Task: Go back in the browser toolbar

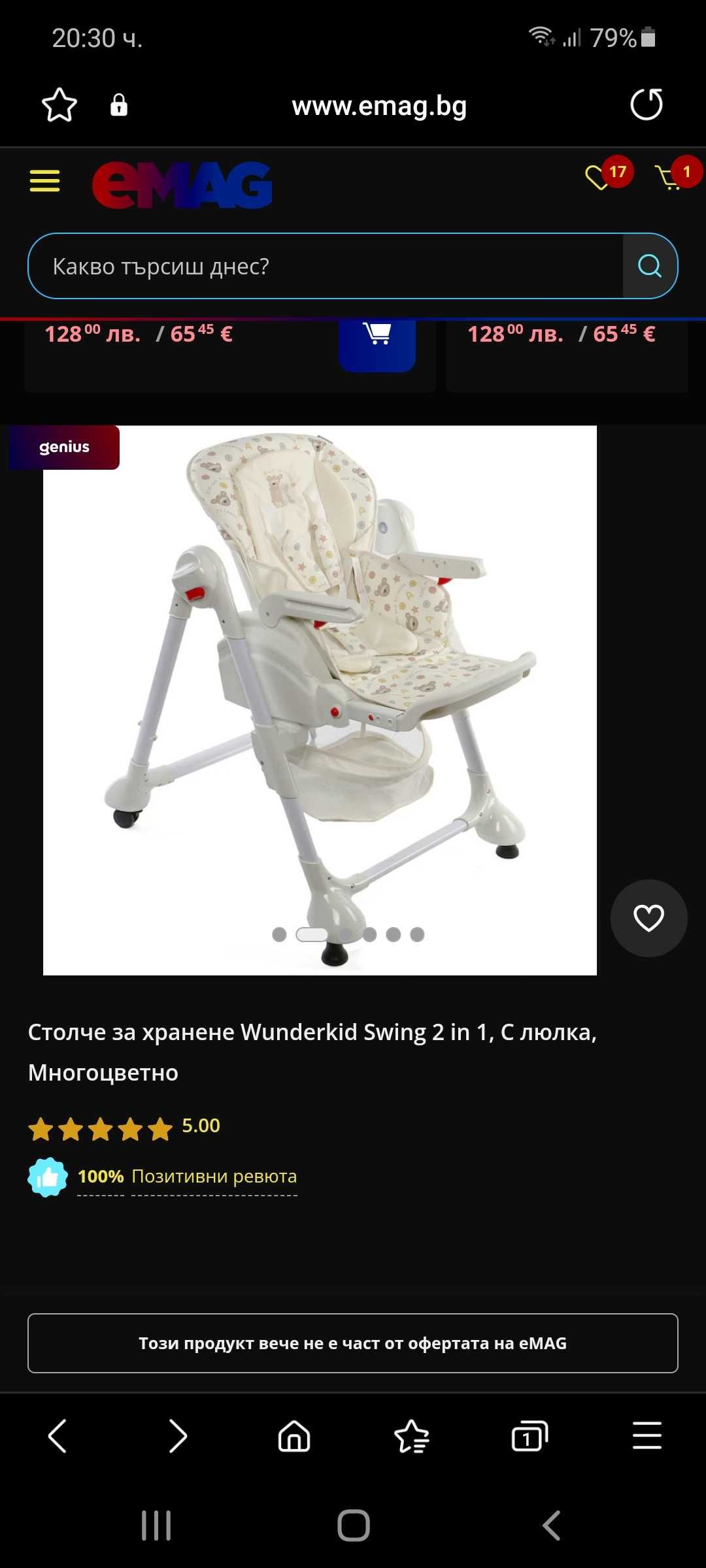Action: tap(58, 1437)
